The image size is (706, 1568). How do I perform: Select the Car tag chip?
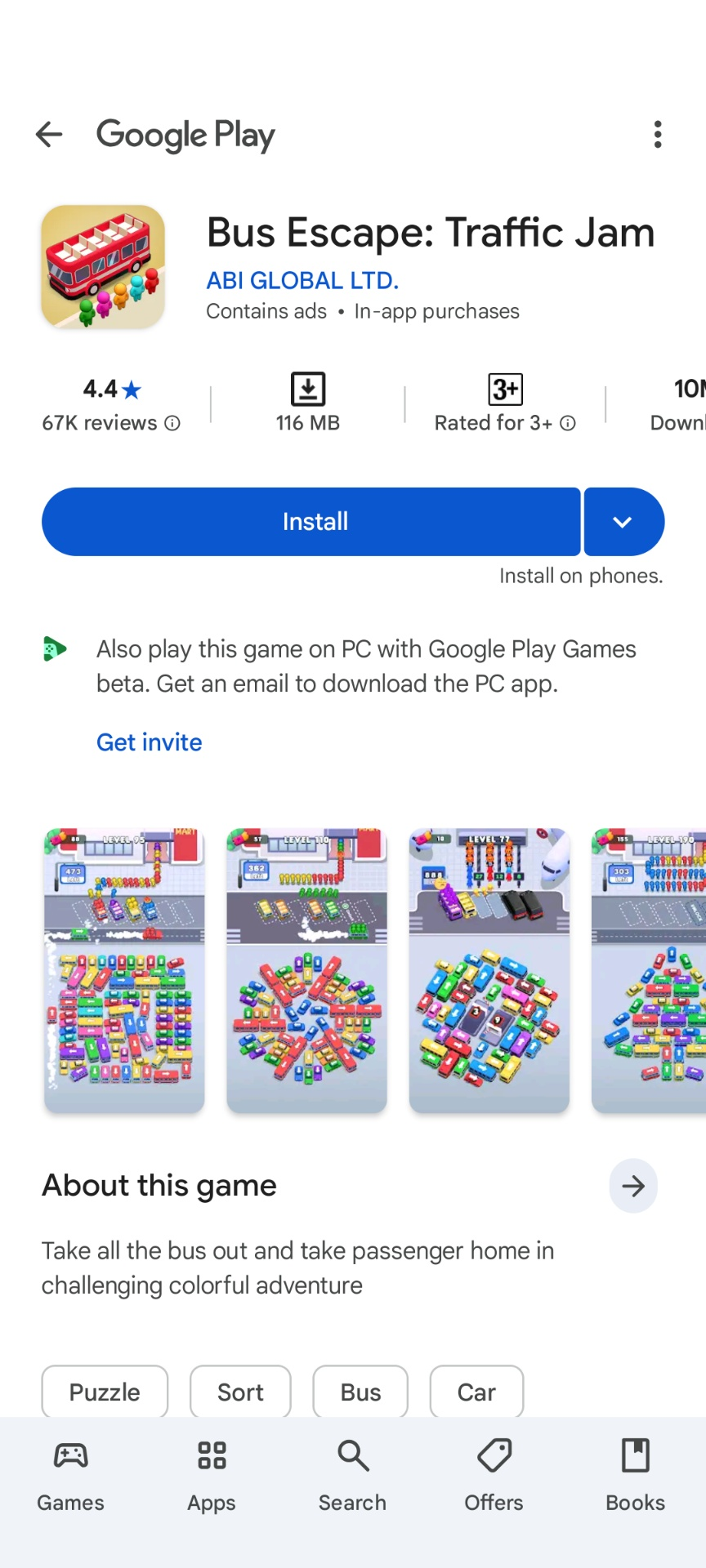476,1392
